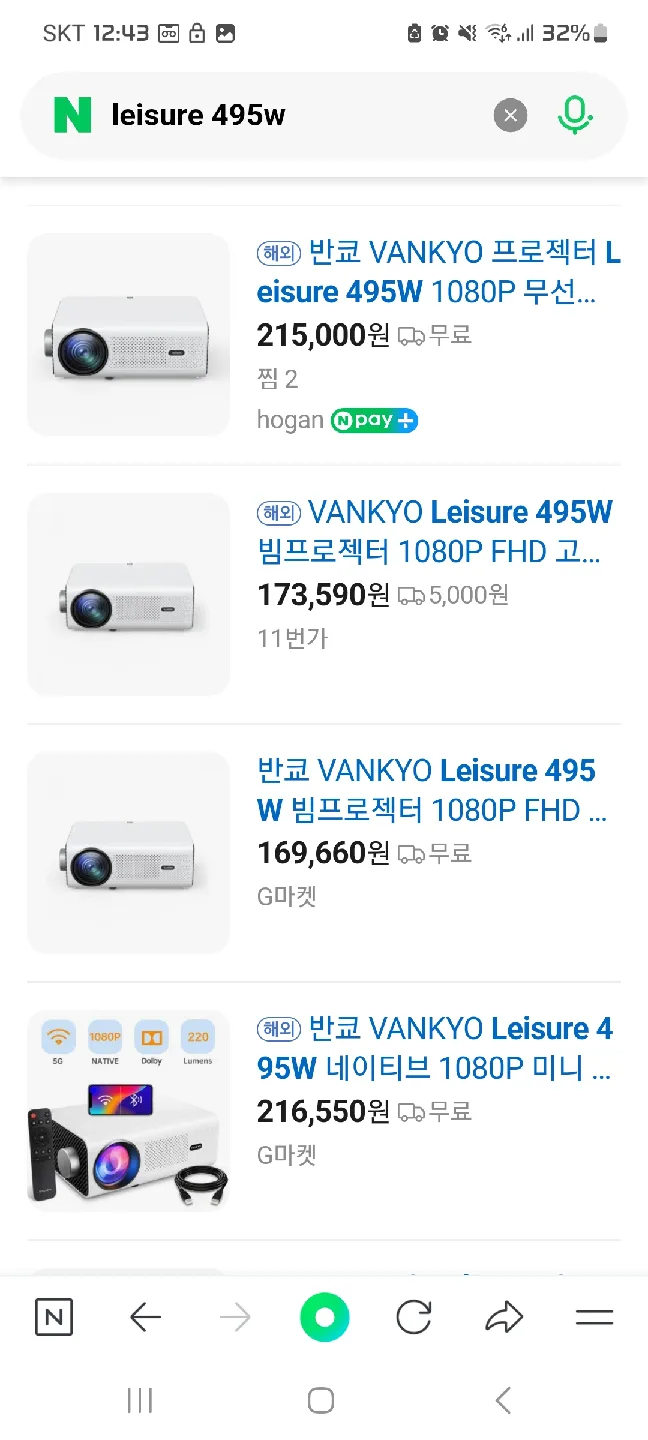
Task: Open the browser menu with two lines
Action: [594, 1318]
